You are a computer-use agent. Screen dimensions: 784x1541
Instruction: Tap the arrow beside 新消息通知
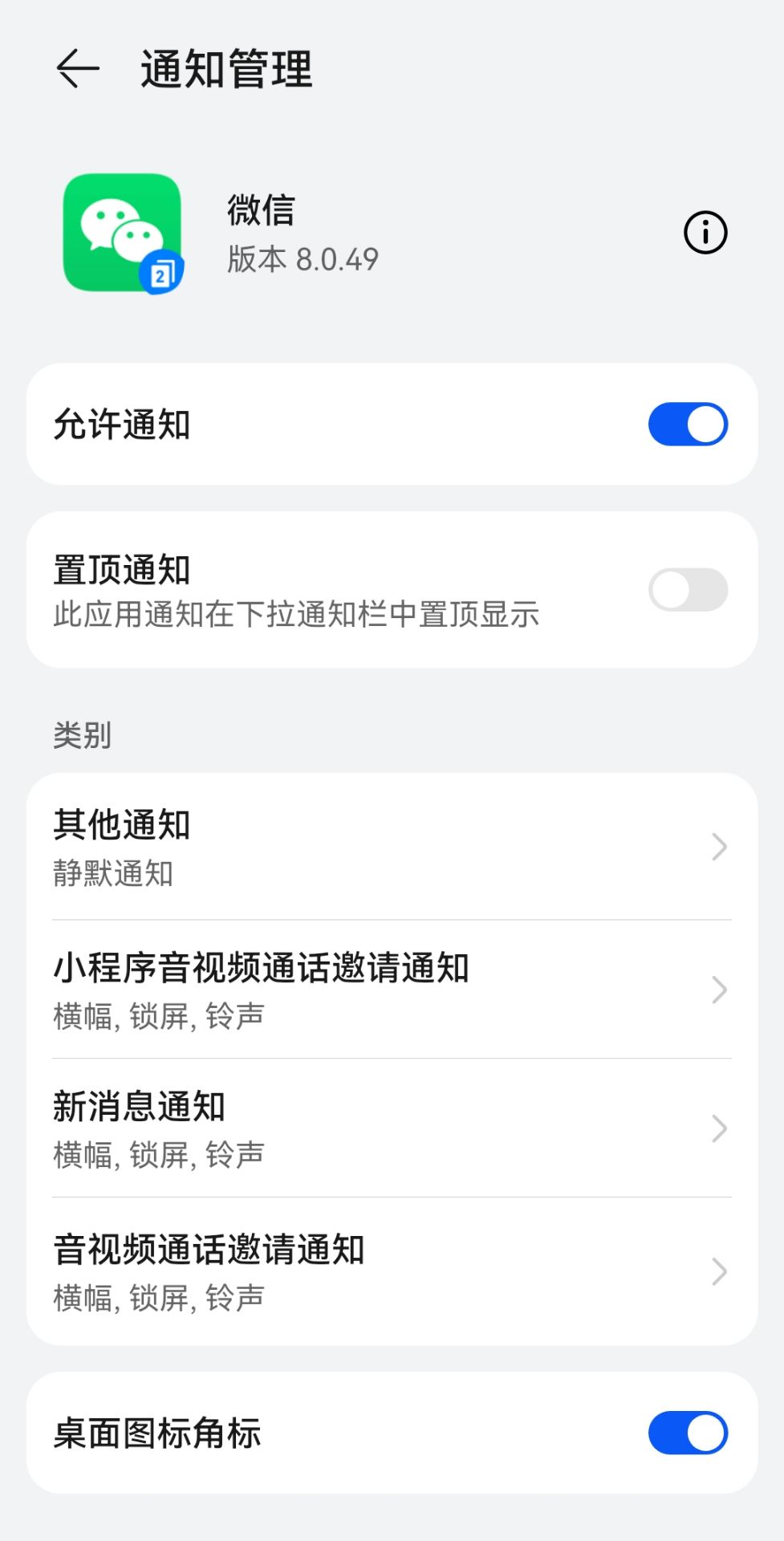pyautogui.click(x=718, y=1128)
